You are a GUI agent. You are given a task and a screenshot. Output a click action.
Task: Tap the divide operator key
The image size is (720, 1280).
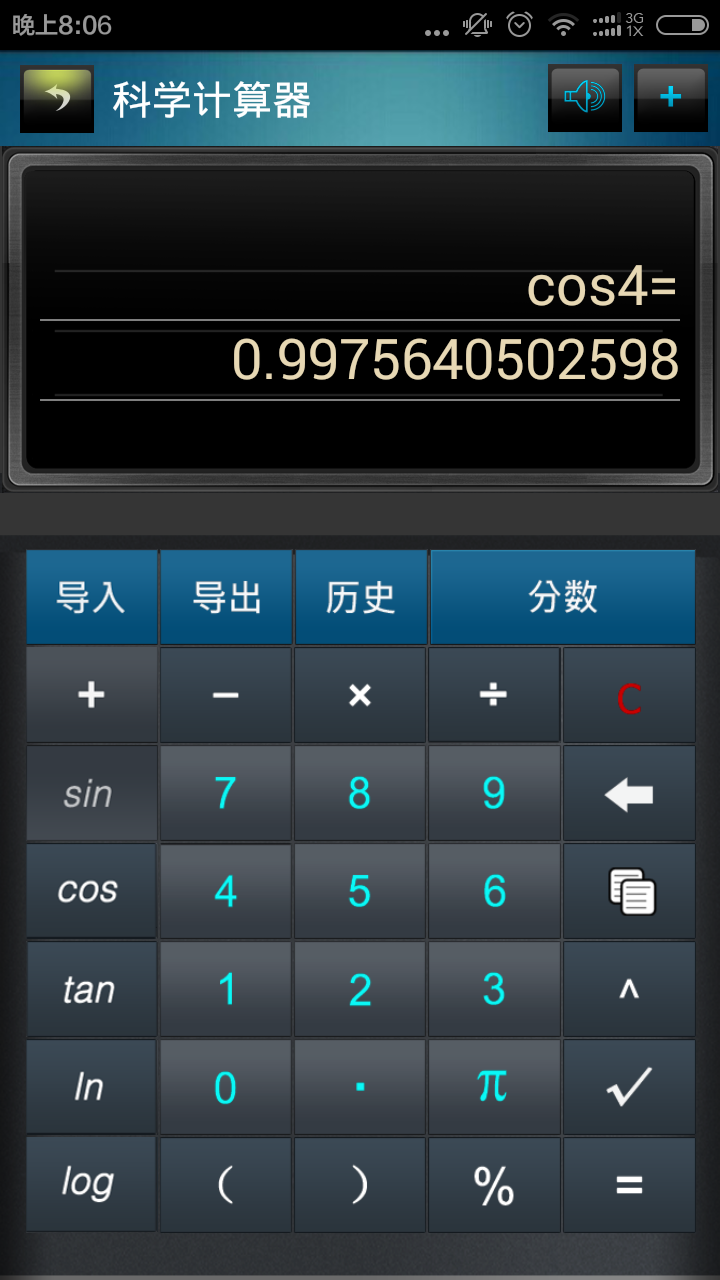pos(494,695)
